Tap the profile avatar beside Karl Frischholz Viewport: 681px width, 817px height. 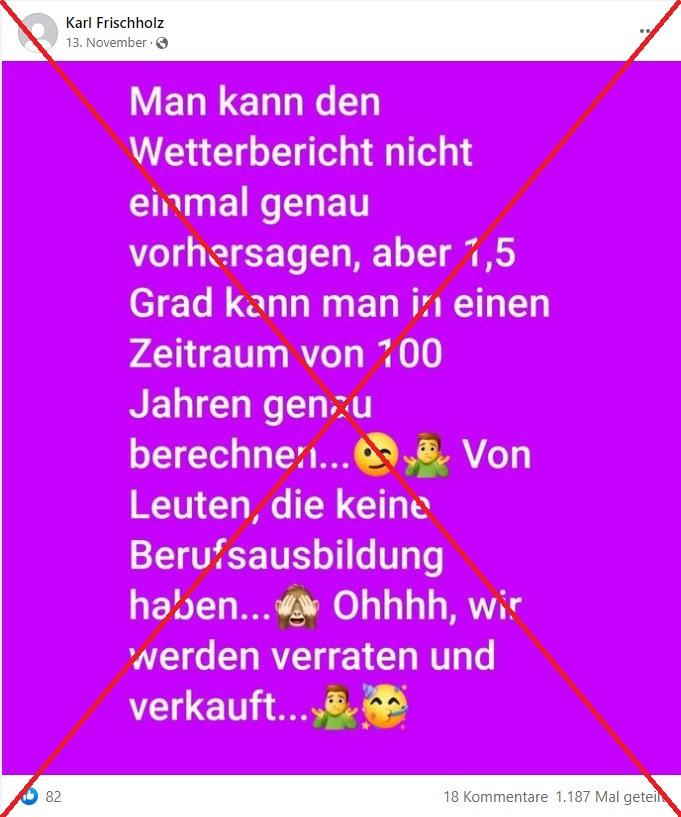[x=38, y=34]
